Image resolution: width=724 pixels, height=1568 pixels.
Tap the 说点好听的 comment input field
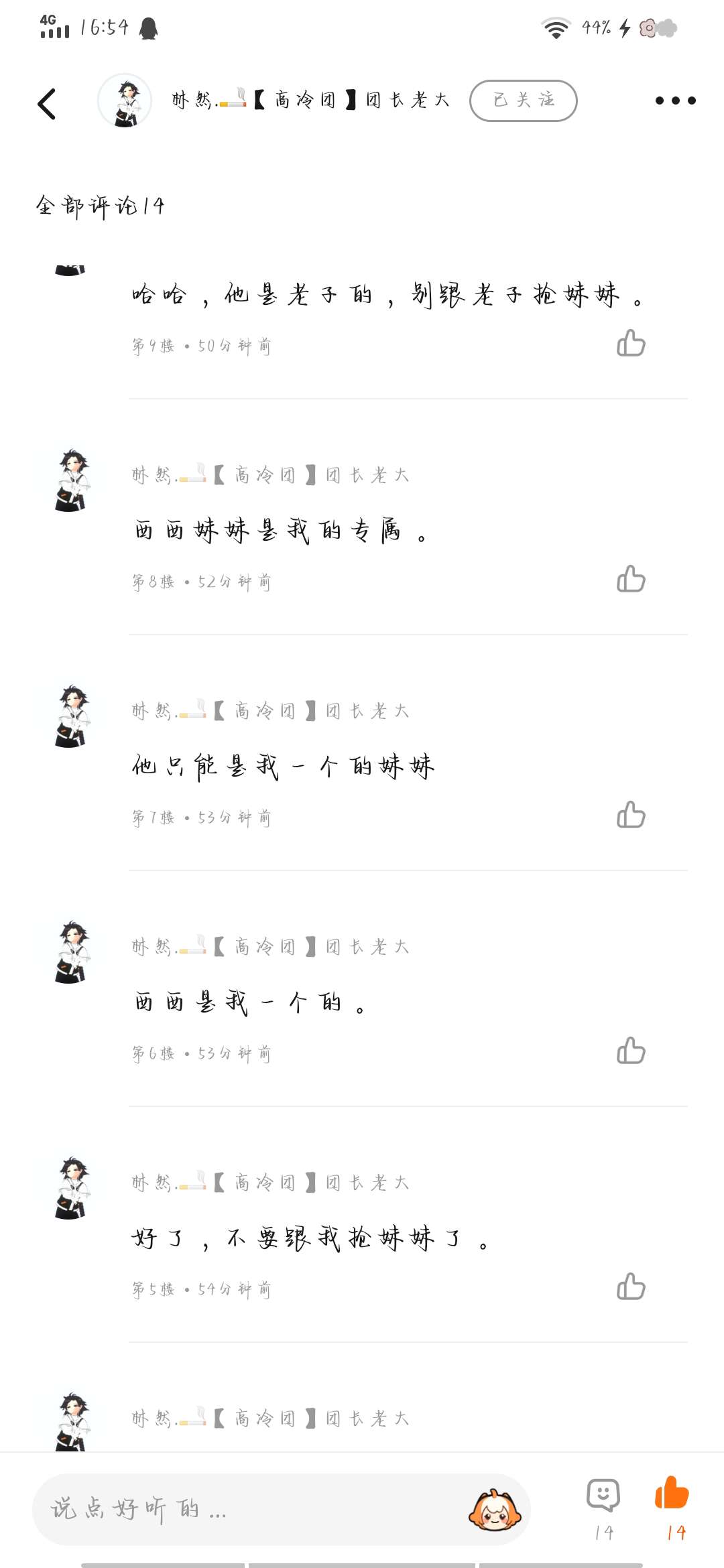[x=282, y=1510]
